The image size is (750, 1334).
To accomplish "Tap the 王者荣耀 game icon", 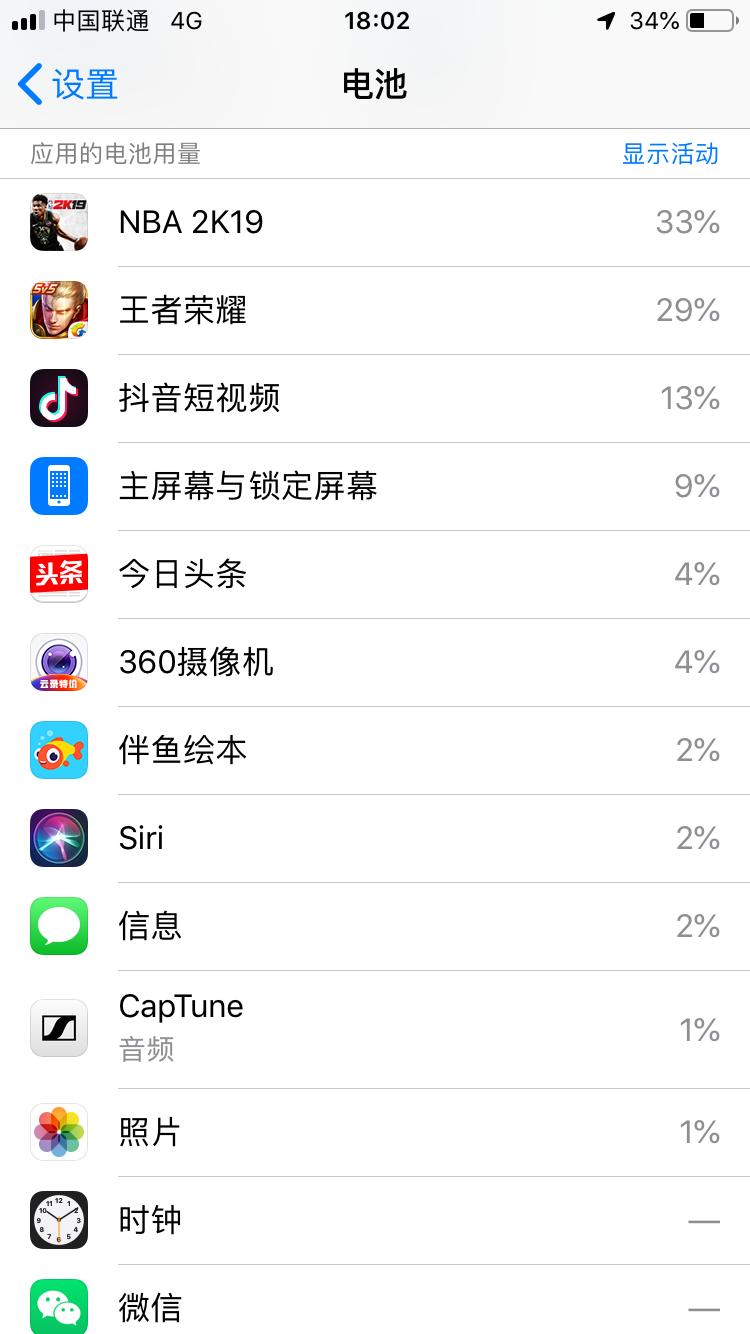I will [x=58, y=310].
